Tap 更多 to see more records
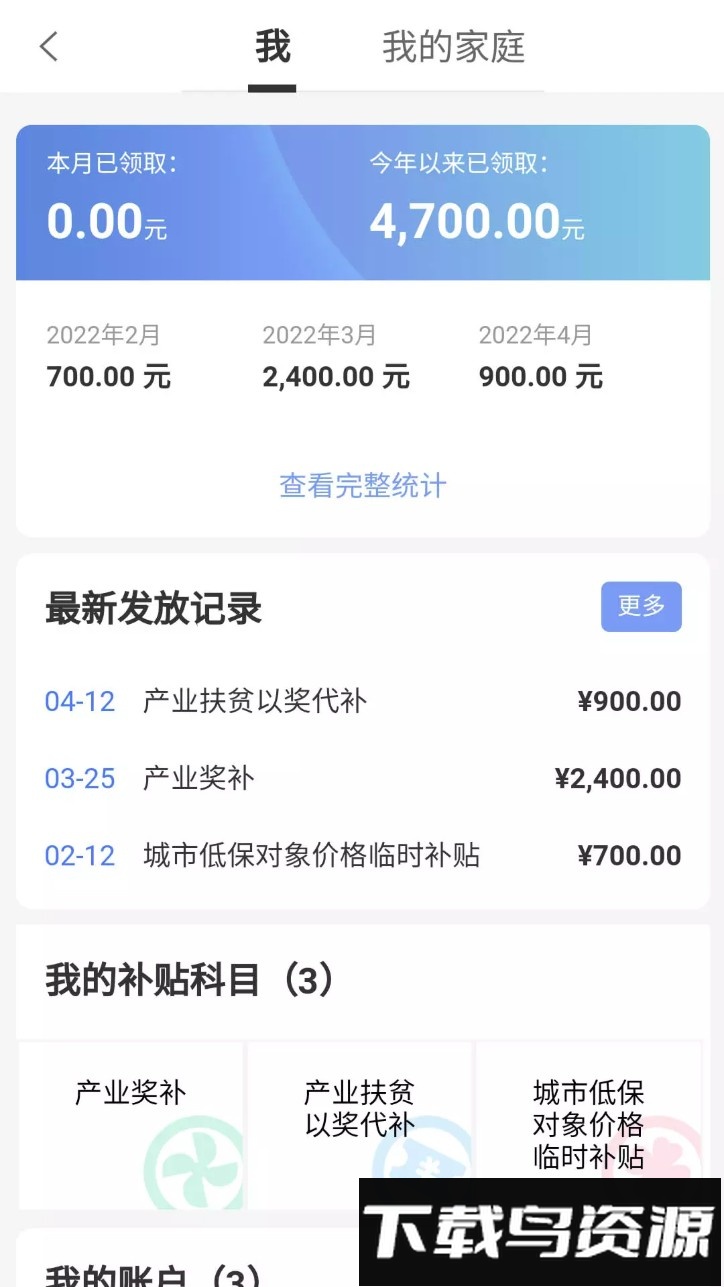Viewport: 724px width, 1287px height. click(641, 606)
